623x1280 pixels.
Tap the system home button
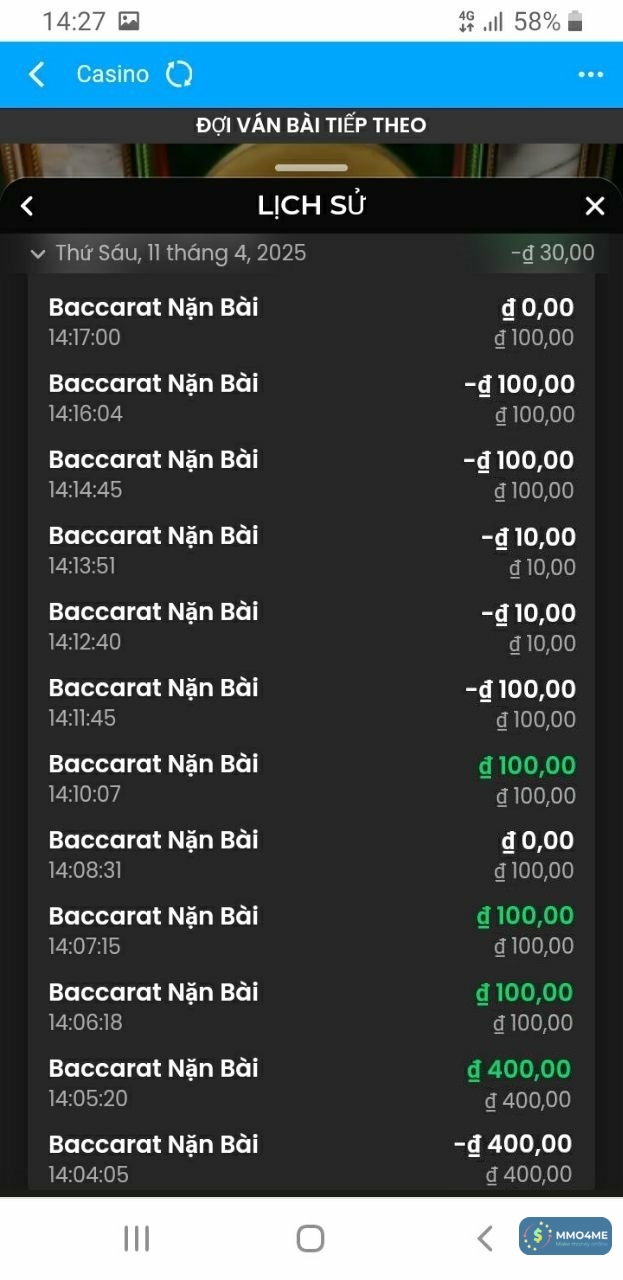click(310, 1238)
